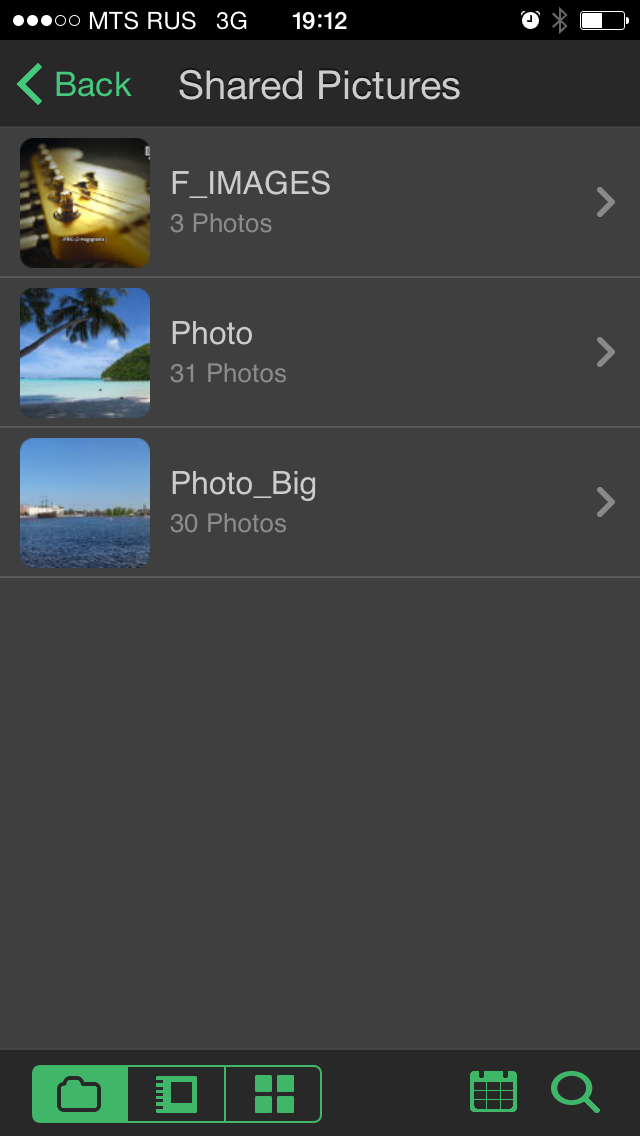Screen dimensions: 640x1136
Task: Switch to the grid view tab
Action: [x=274, y=1094]
